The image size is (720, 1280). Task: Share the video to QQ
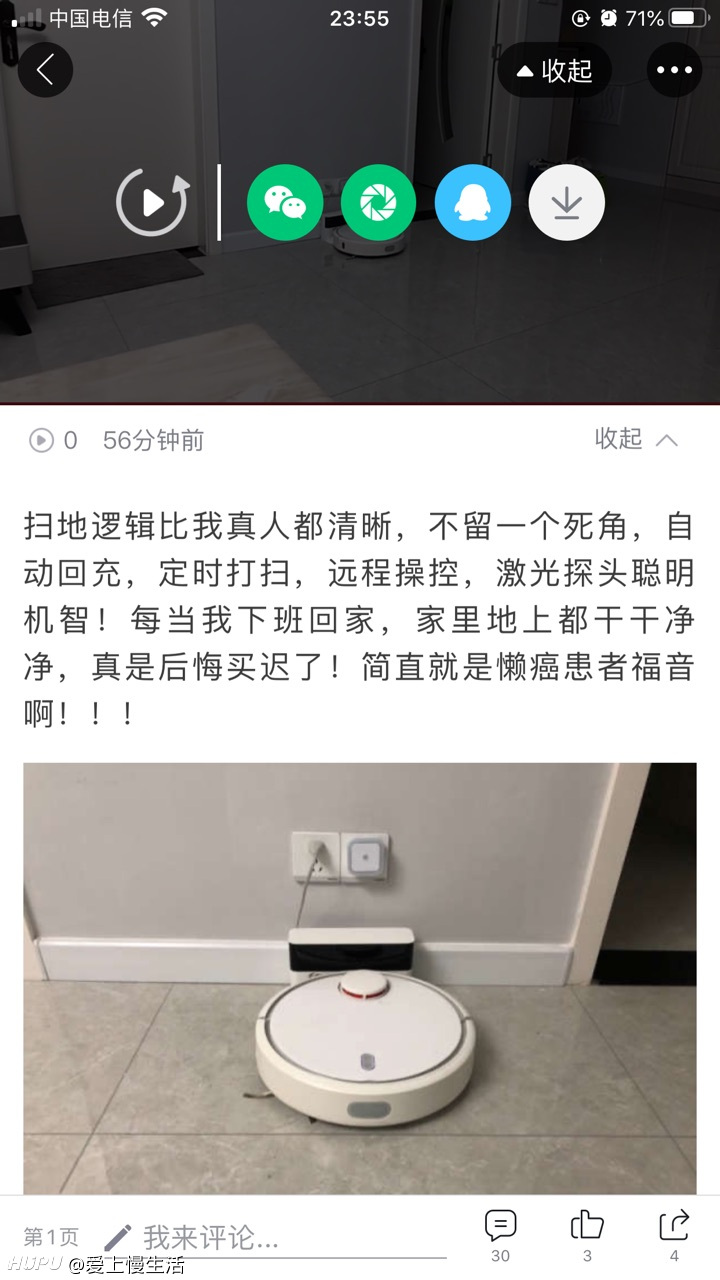pos(473,203)
